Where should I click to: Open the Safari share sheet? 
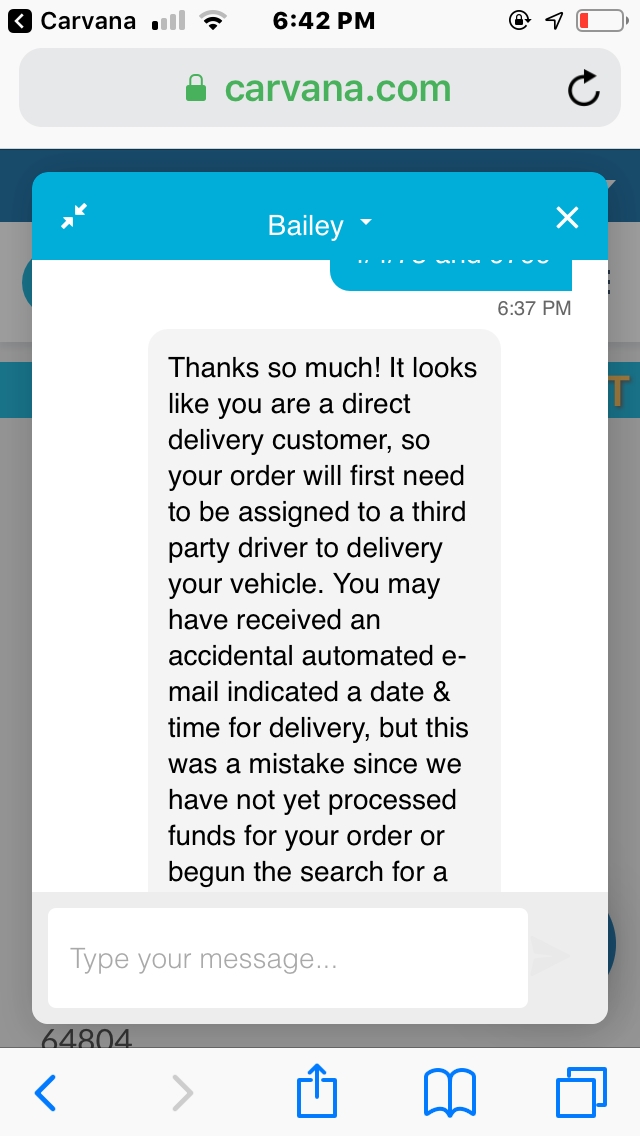317,1090
